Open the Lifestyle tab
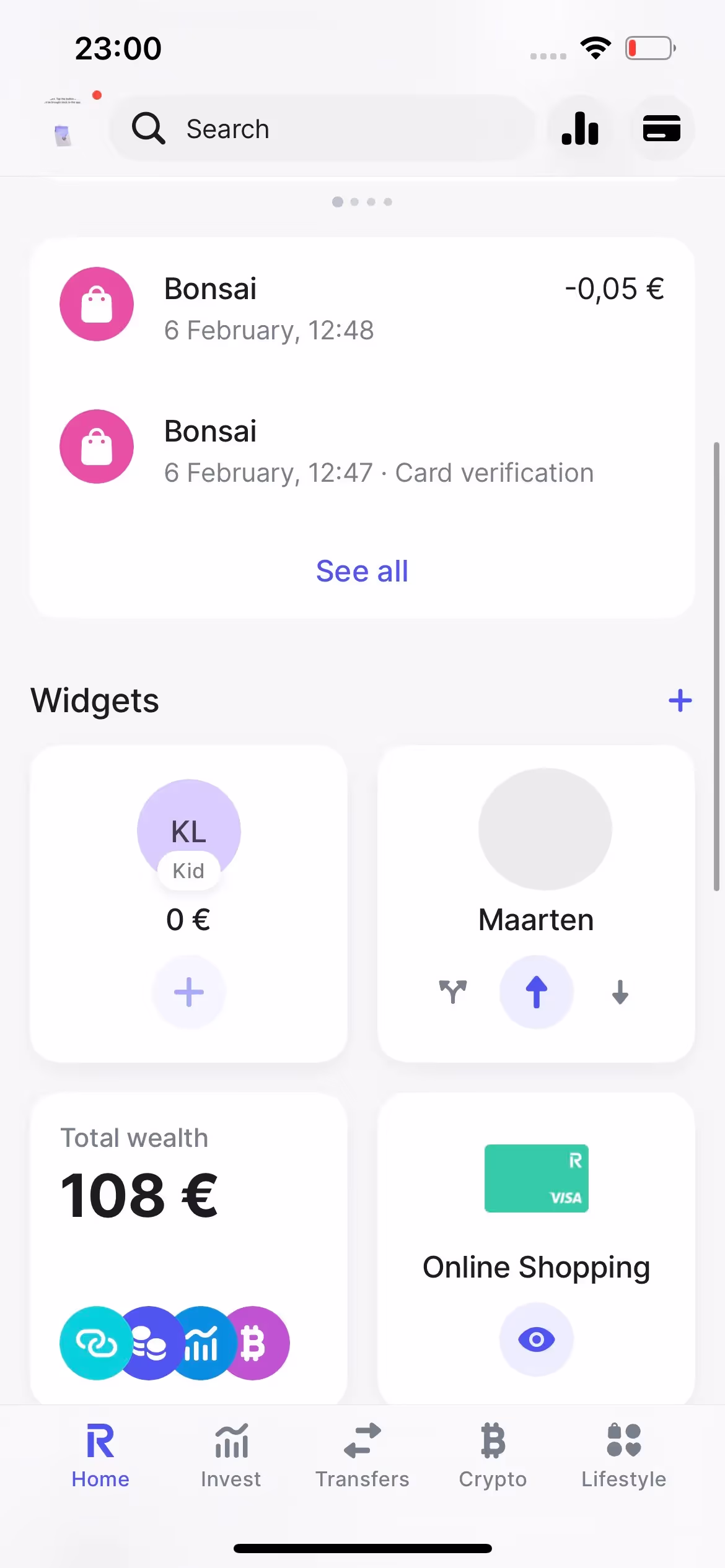 (623, 1455)
